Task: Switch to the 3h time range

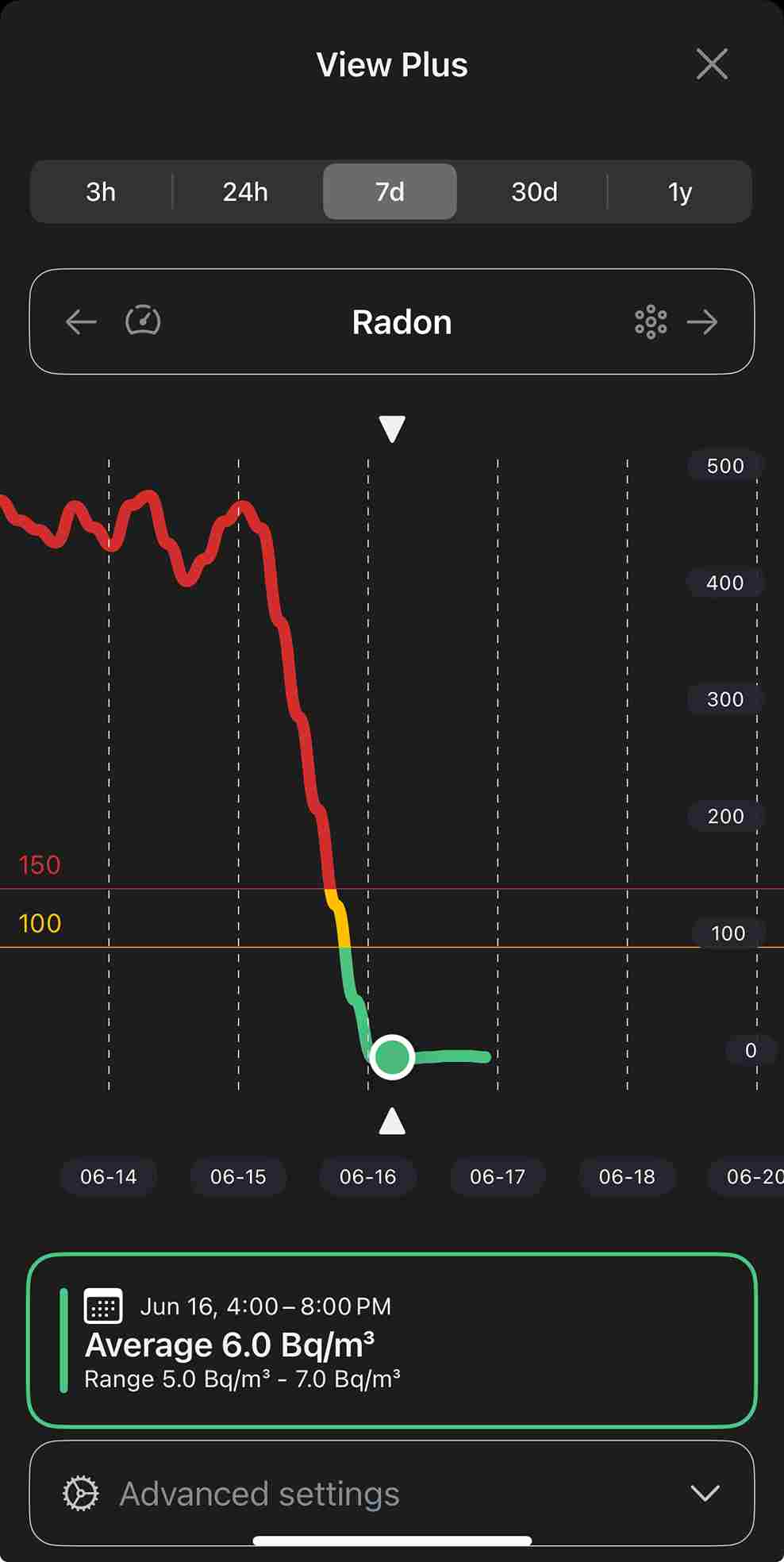Action: click(x=101, y=192)
